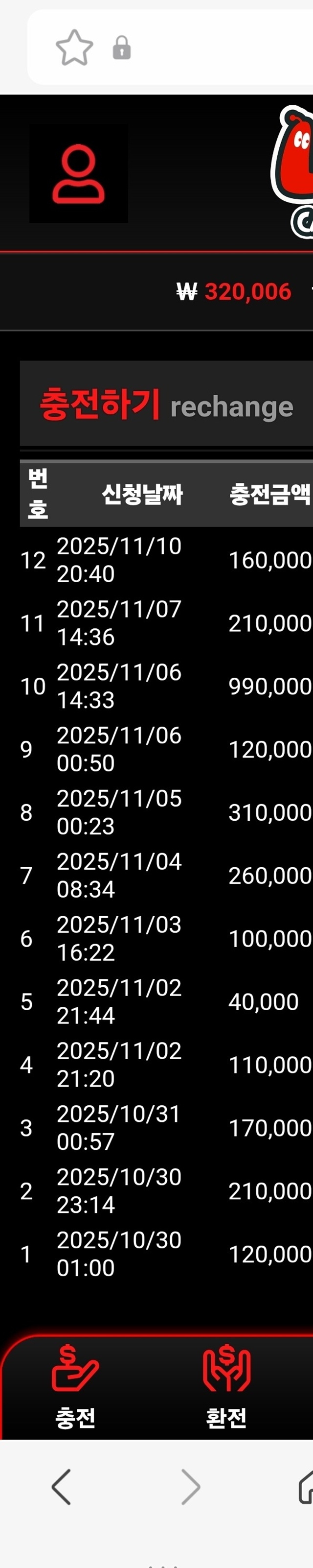Open the browser home page
This screenshot has width=313, height=1568.
pos(306,1487)
